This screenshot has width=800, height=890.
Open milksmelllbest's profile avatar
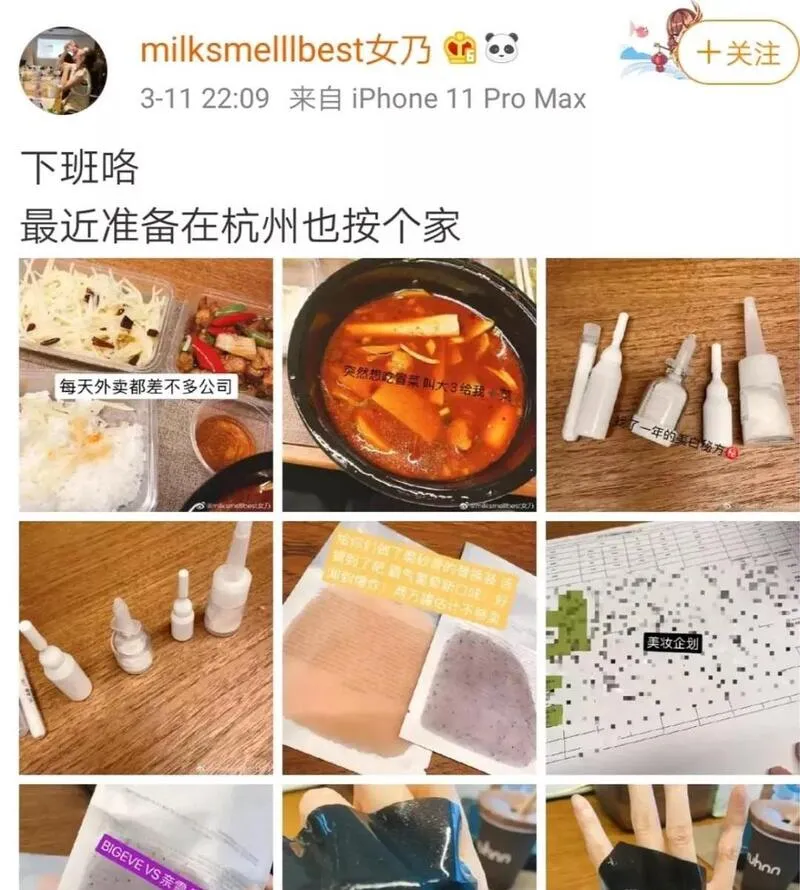pos(63,70)
